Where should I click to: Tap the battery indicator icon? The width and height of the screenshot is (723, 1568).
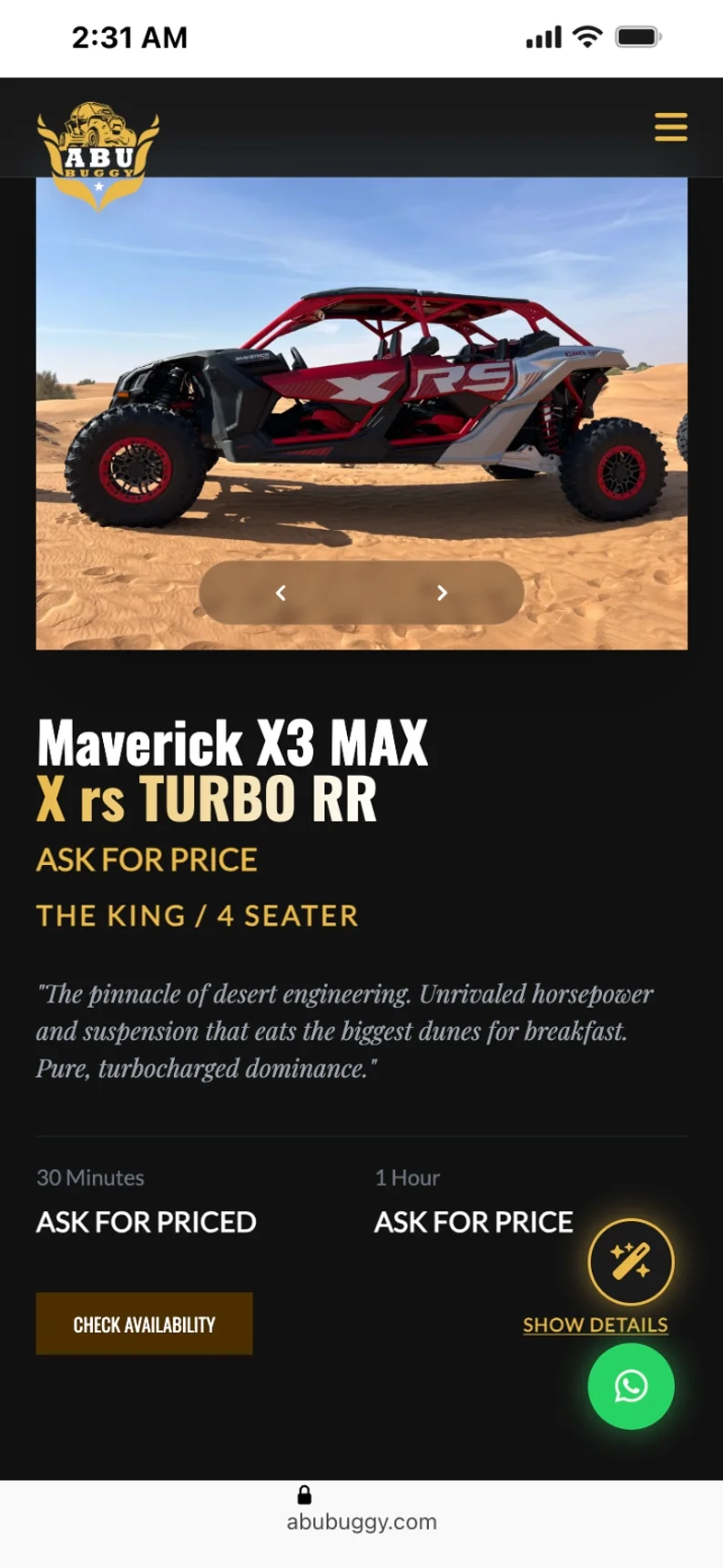[640, 36]
